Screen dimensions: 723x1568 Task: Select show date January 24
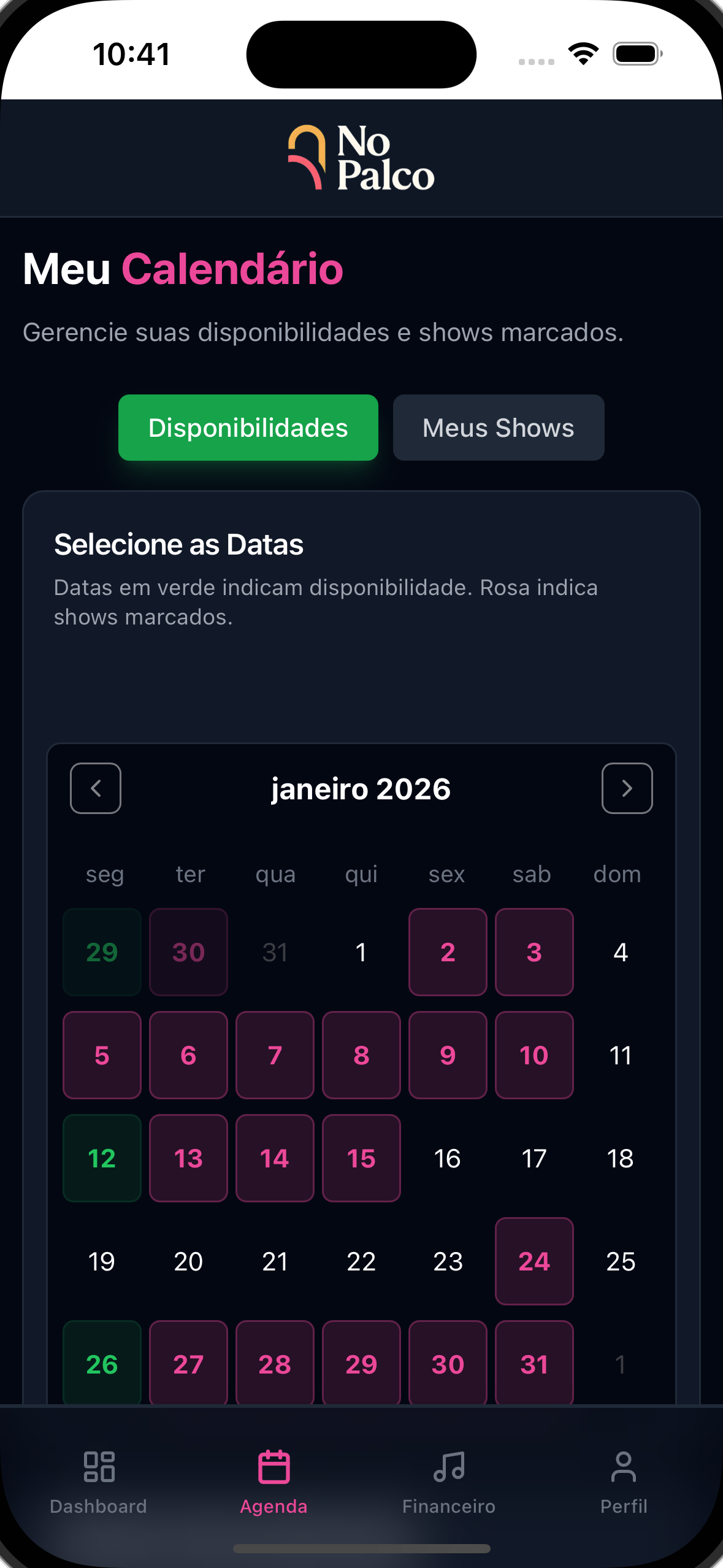[534, 1261]
